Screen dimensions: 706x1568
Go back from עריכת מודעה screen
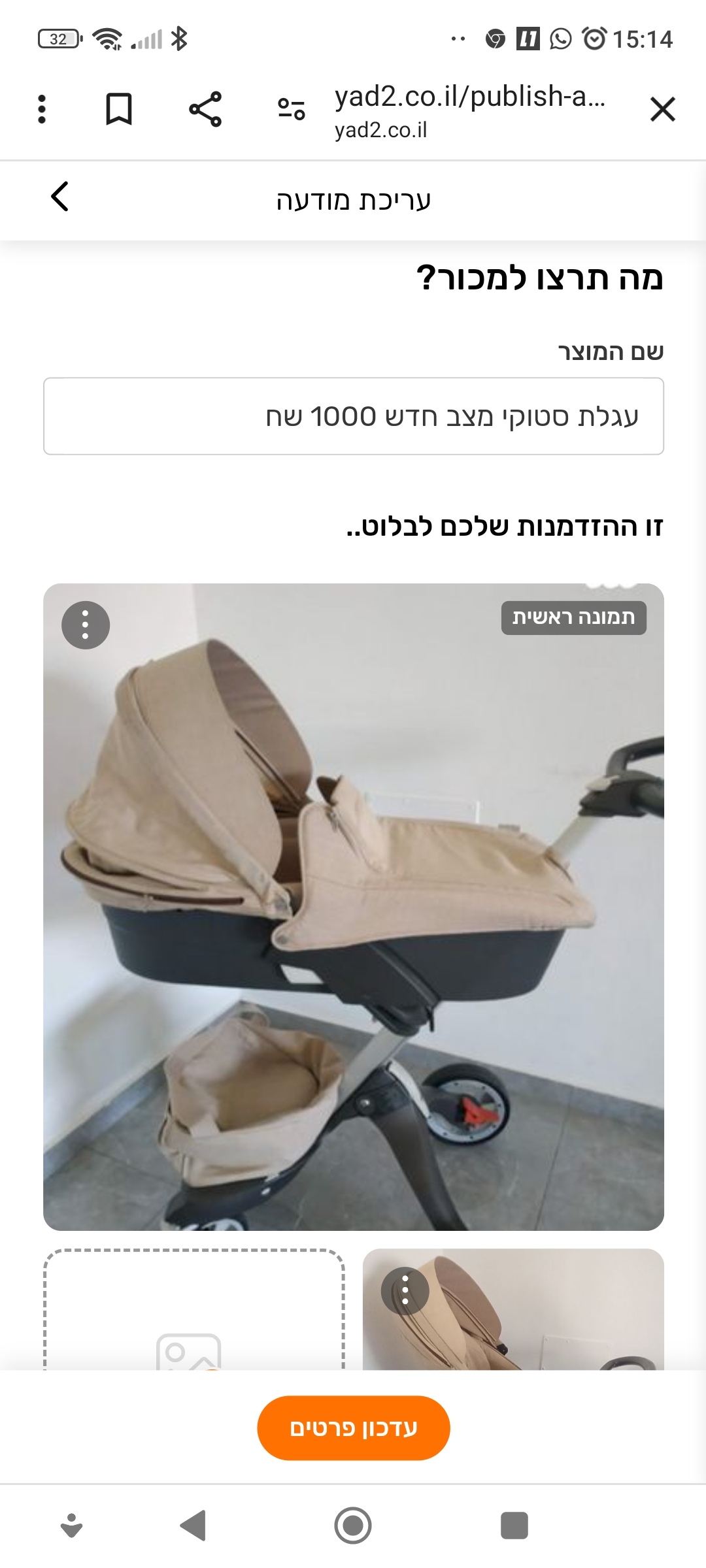(59, 197)
